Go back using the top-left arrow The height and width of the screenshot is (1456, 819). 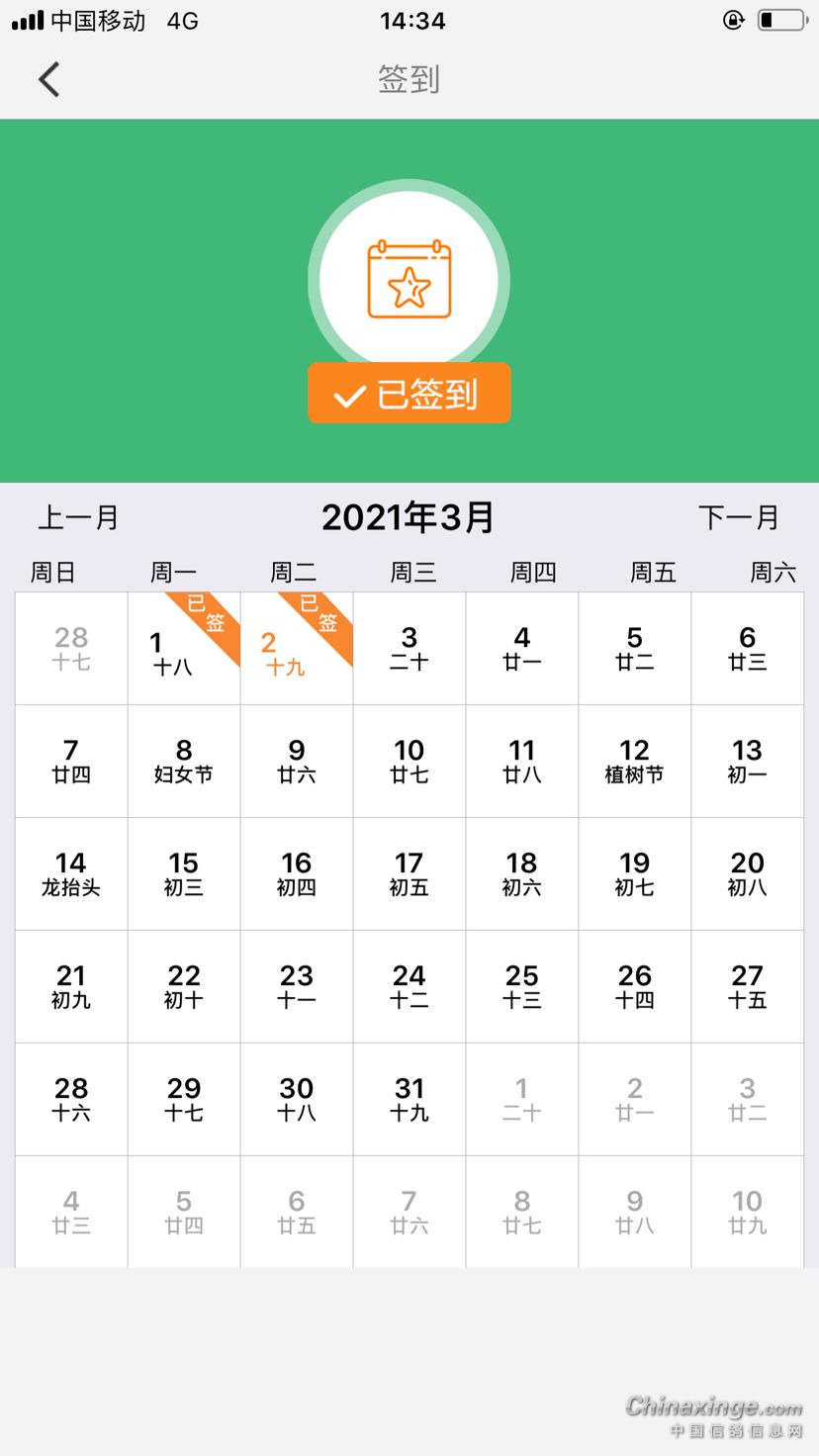[49, 79]
